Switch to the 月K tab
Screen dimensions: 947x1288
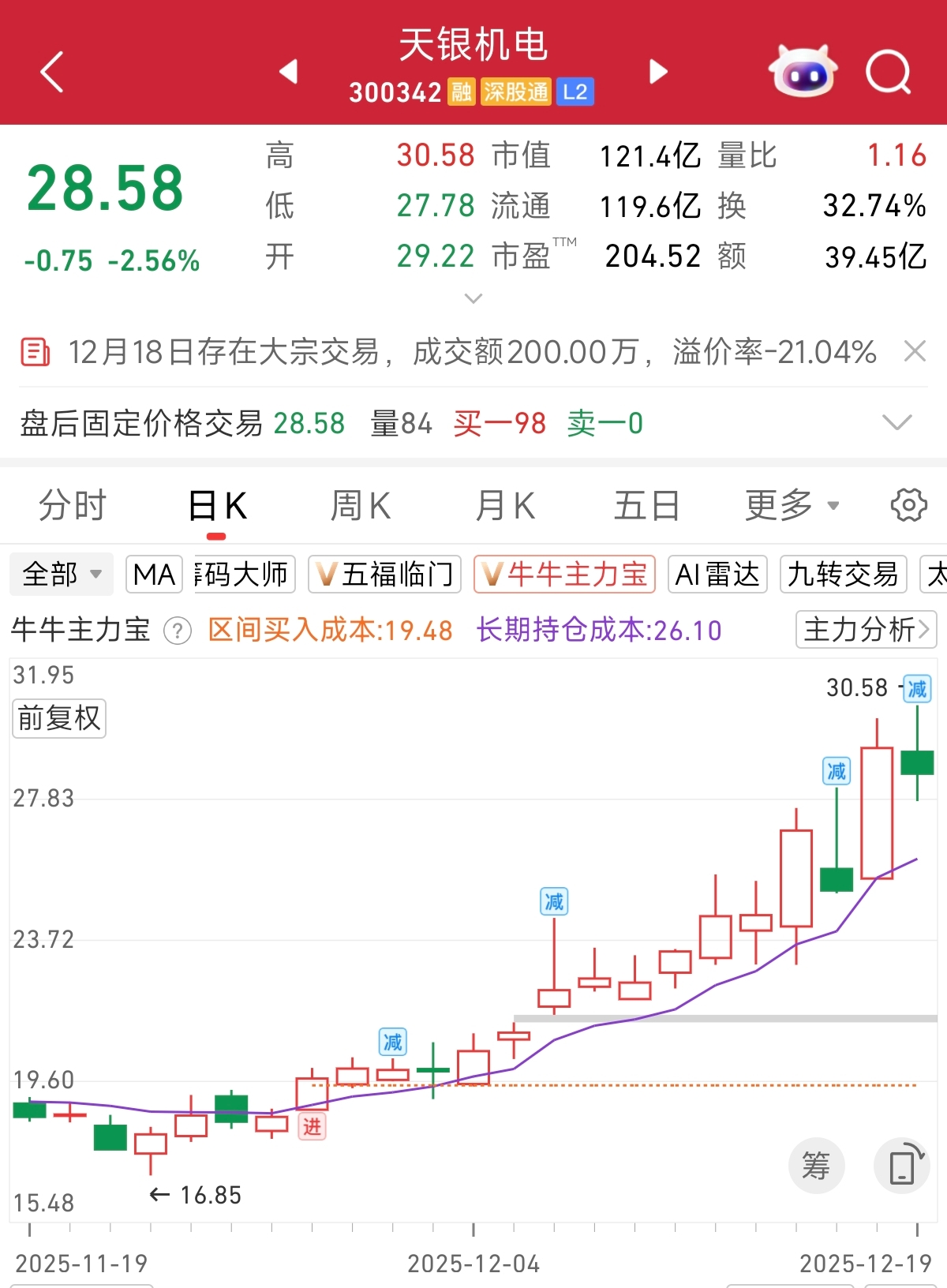tap(505, 506)
